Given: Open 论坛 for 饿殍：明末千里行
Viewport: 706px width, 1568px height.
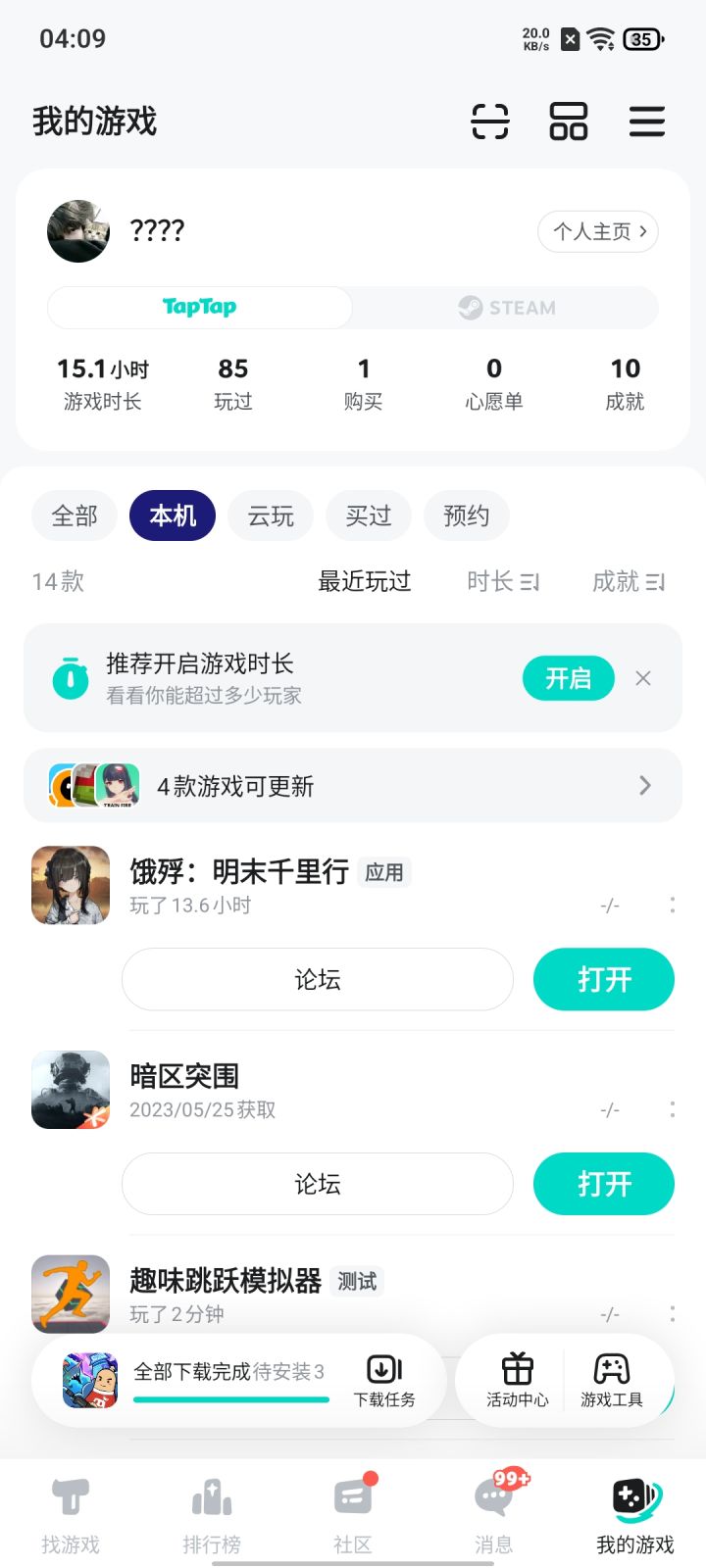Looking at the screenshot, I should pyautogui.click(x=317, y=979).
